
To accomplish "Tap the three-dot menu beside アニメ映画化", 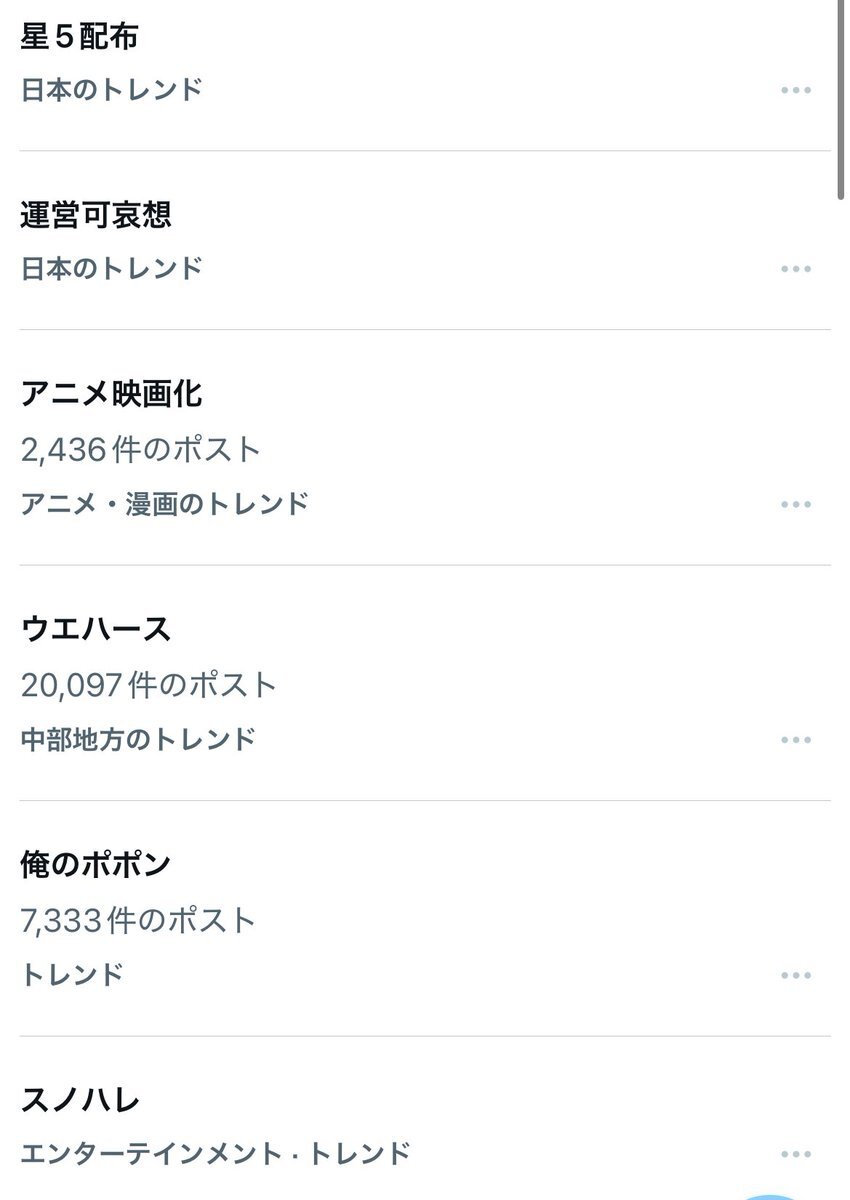I will (x=795, y=504).
